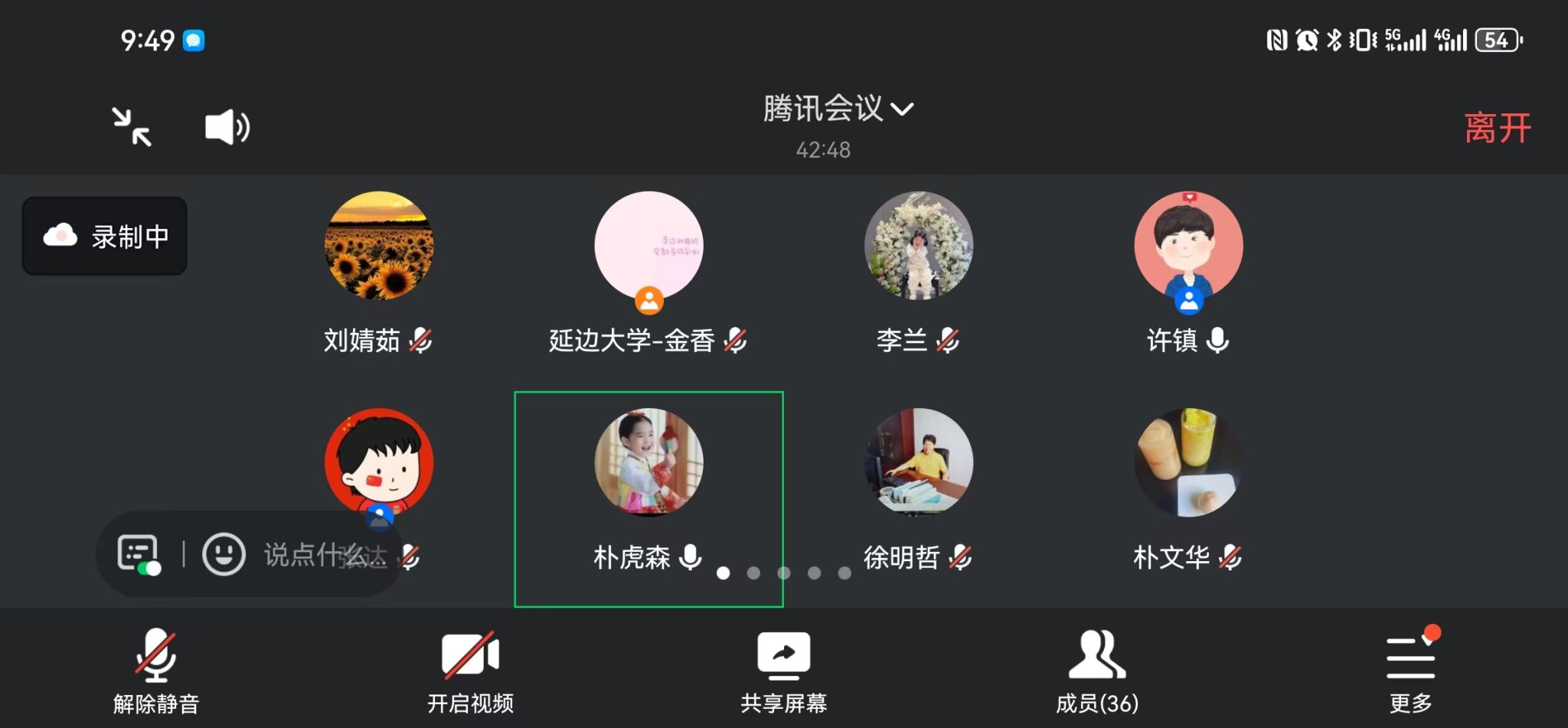Viewport: 1568px width, 728px height.
Task: Toggle the chat bubble display icon
Action: point(139,554)
